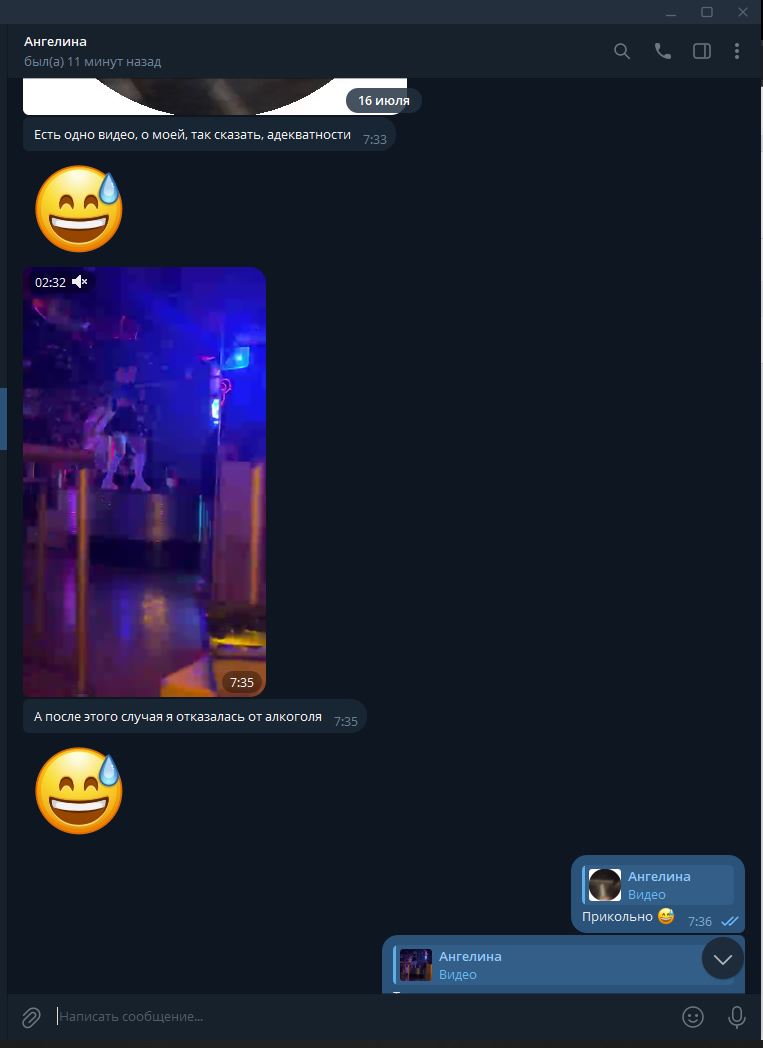Attach a file with the paperclip

(31, 1017)
